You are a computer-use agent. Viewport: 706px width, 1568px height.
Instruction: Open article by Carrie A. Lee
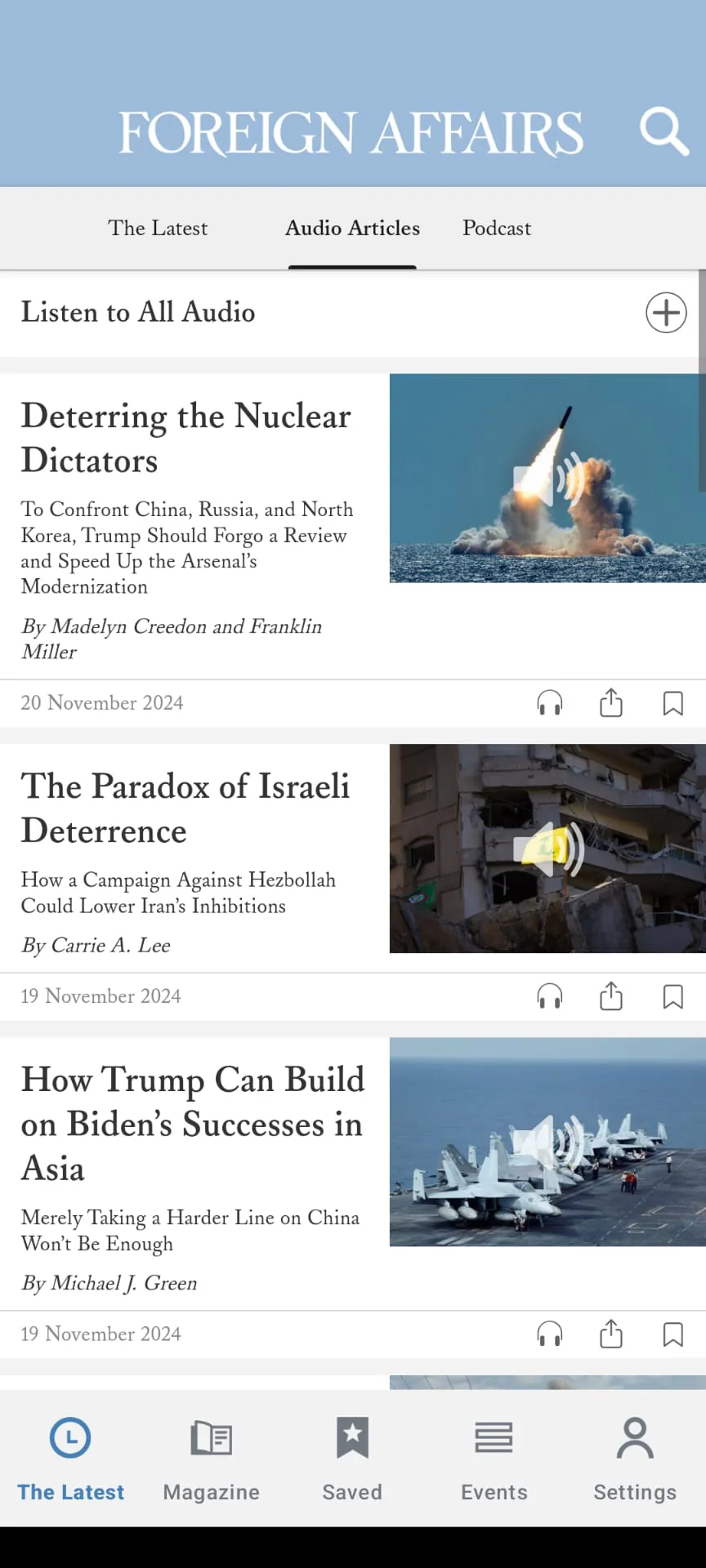tap(185, 808)
